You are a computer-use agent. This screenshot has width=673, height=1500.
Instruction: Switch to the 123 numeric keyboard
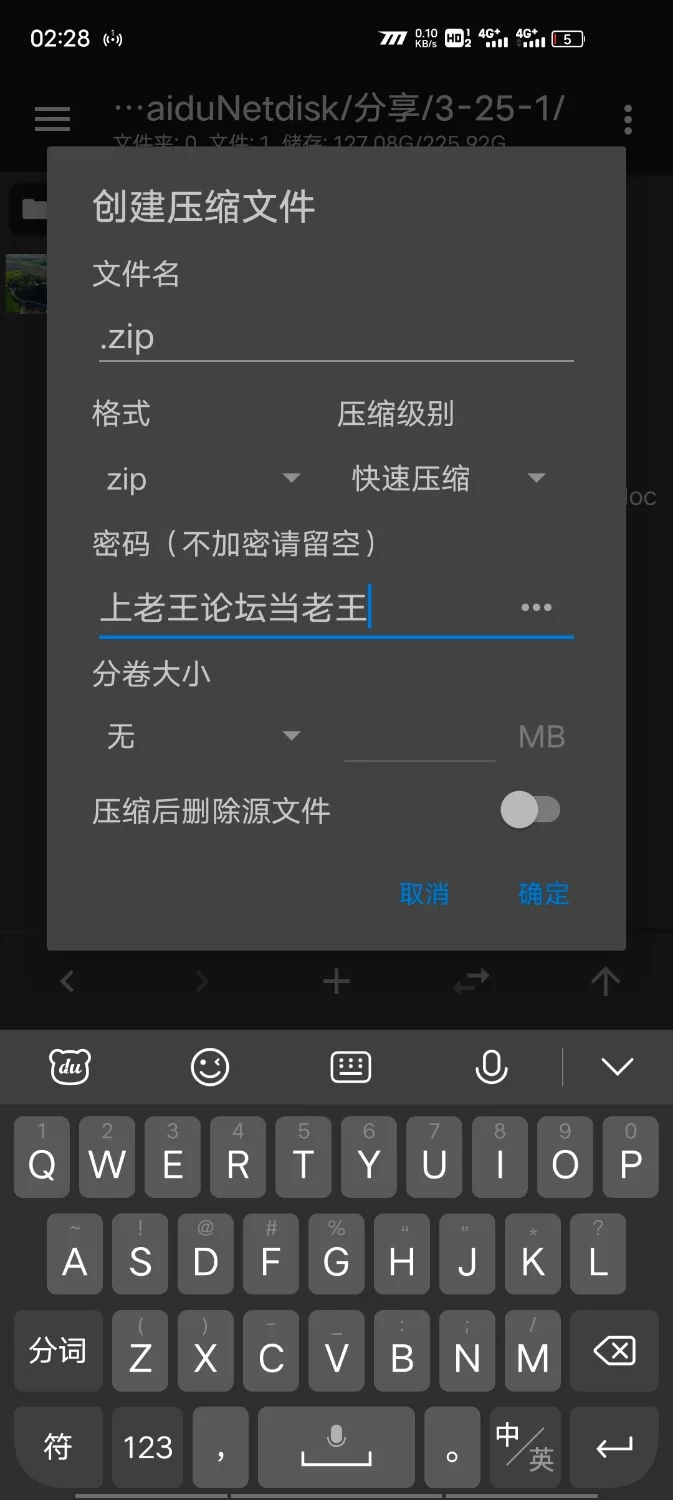(148, 1447)
